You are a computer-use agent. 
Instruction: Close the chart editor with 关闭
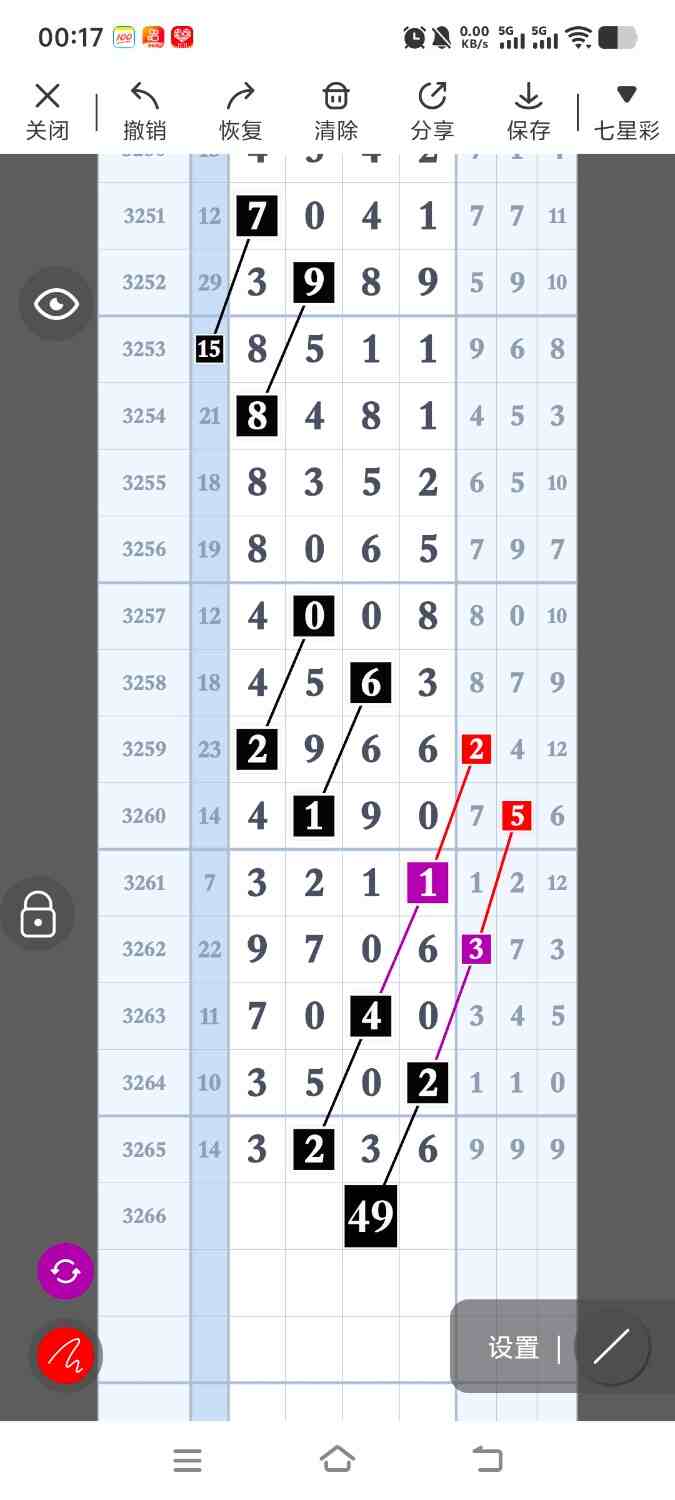[x=47, y=111]
